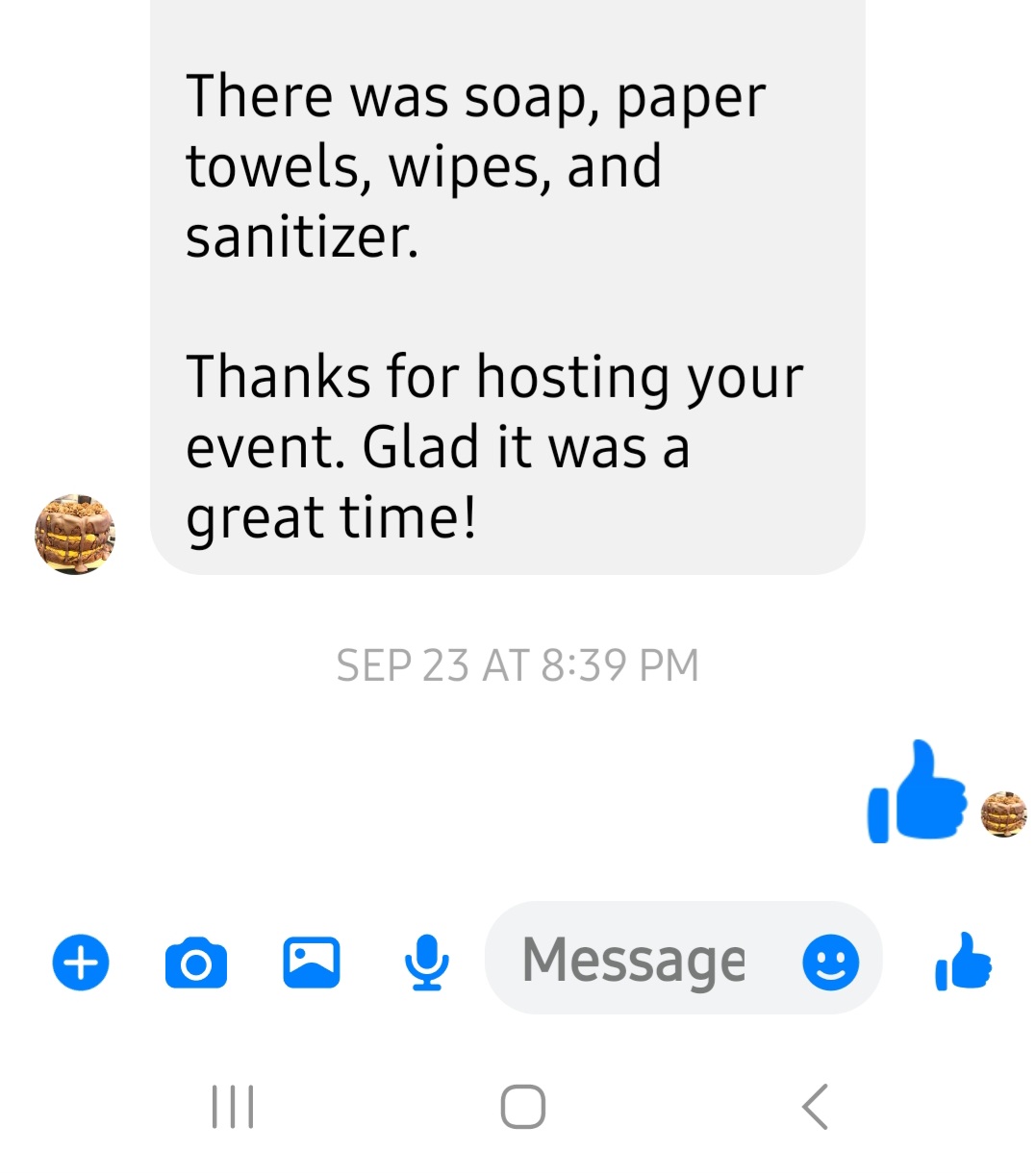1036x1176 pixels.
Task: Open the camera to take a photo
Action: point(196,963)
